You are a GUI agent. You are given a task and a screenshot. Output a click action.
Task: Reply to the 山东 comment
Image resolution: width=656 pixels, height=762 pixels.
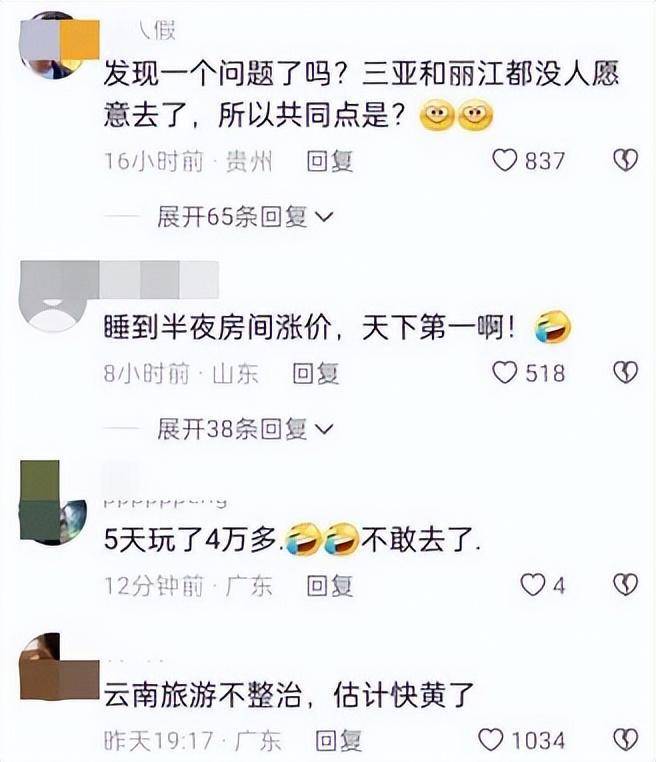[x=315, y=374]
